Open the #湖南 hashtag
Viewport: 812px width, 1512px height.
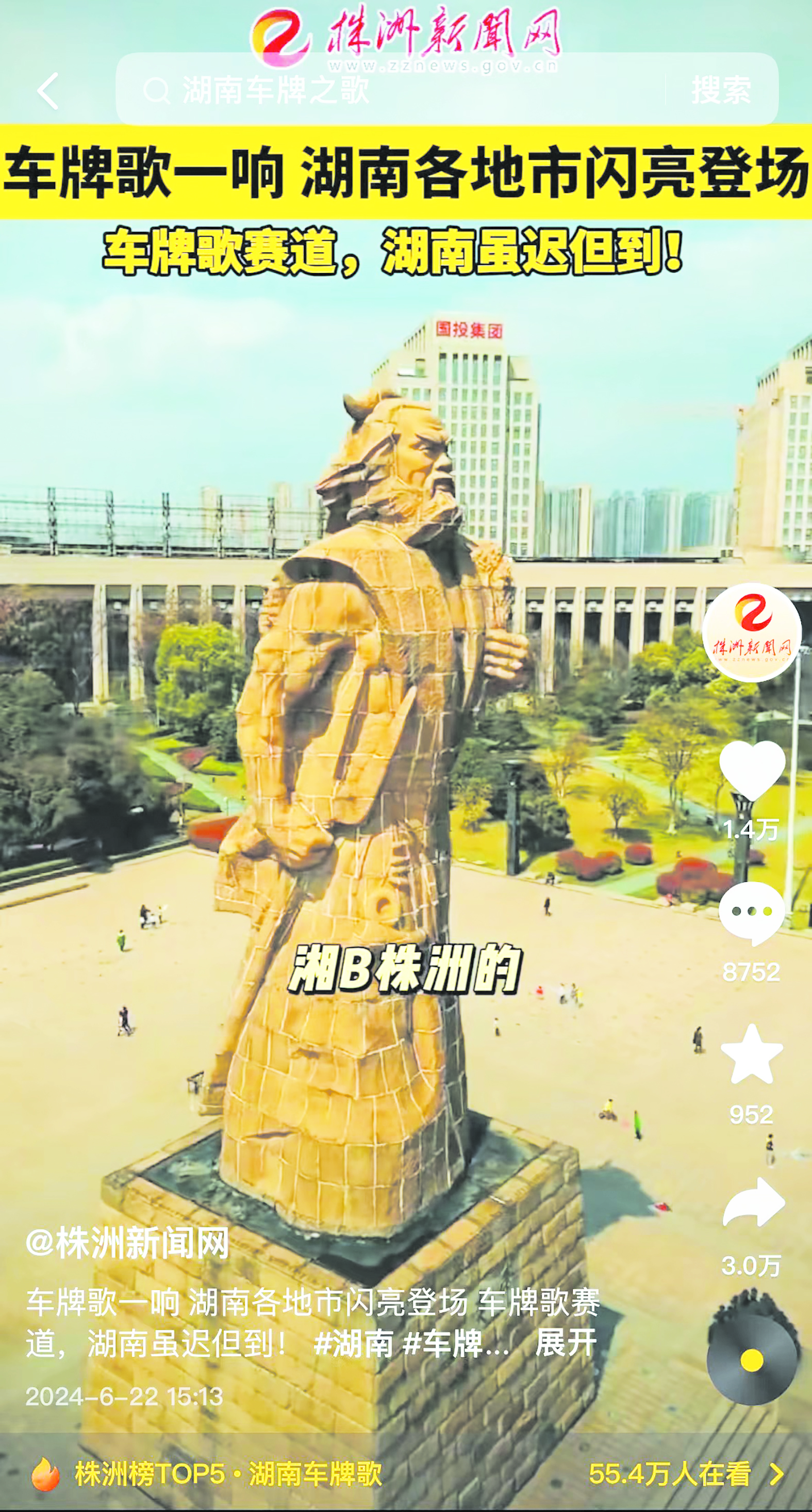click(354, 1343)
